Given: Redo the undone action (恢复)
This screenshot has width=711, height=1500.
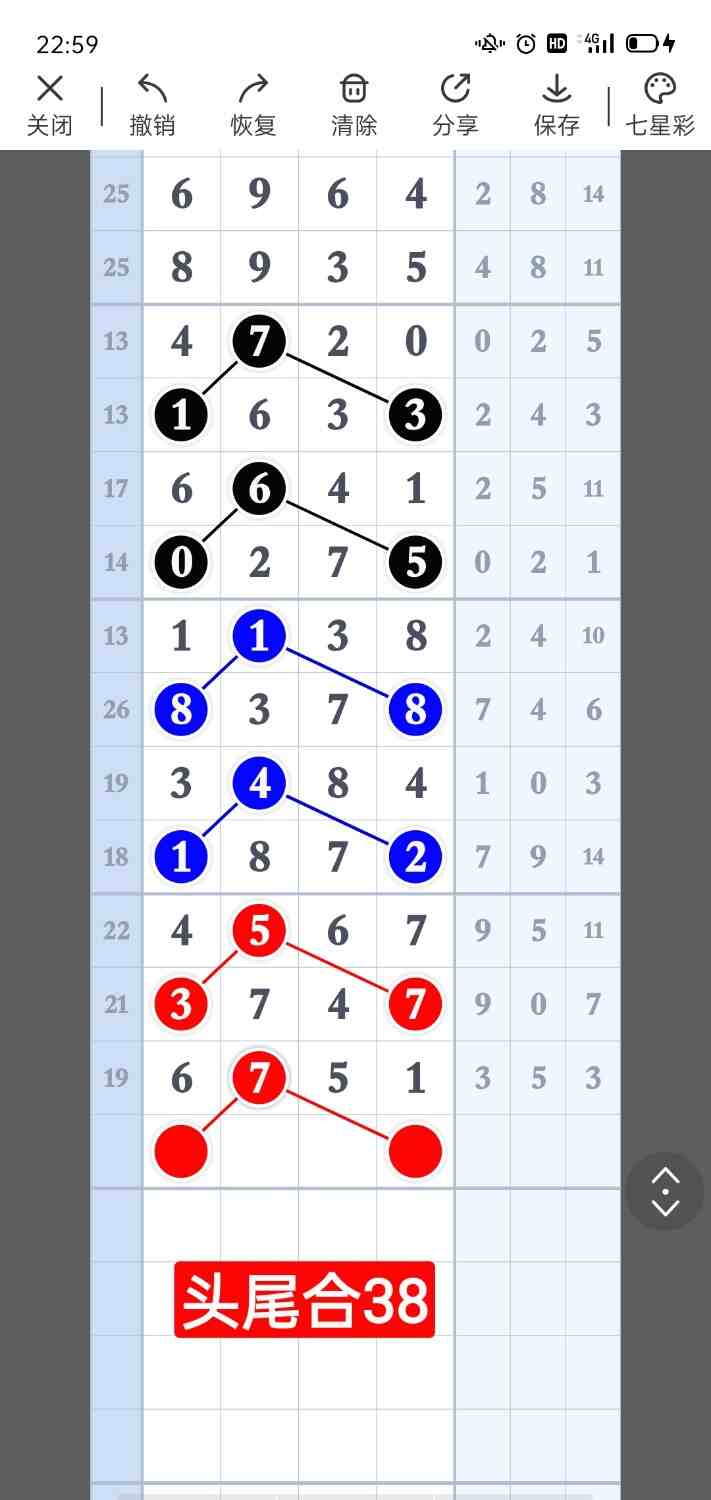Looking at the screenshot, I should click(x=253, y=104).
